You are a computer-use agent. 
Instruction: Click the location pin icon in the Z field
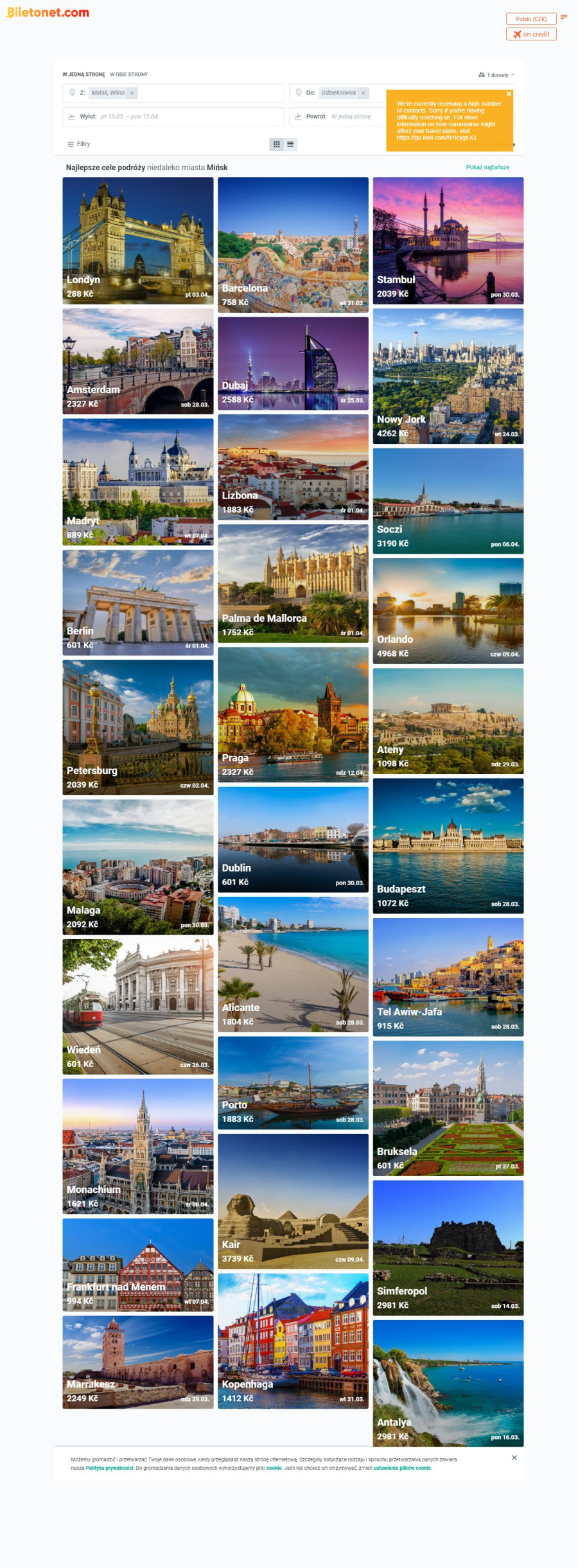[x=73, y=94]
